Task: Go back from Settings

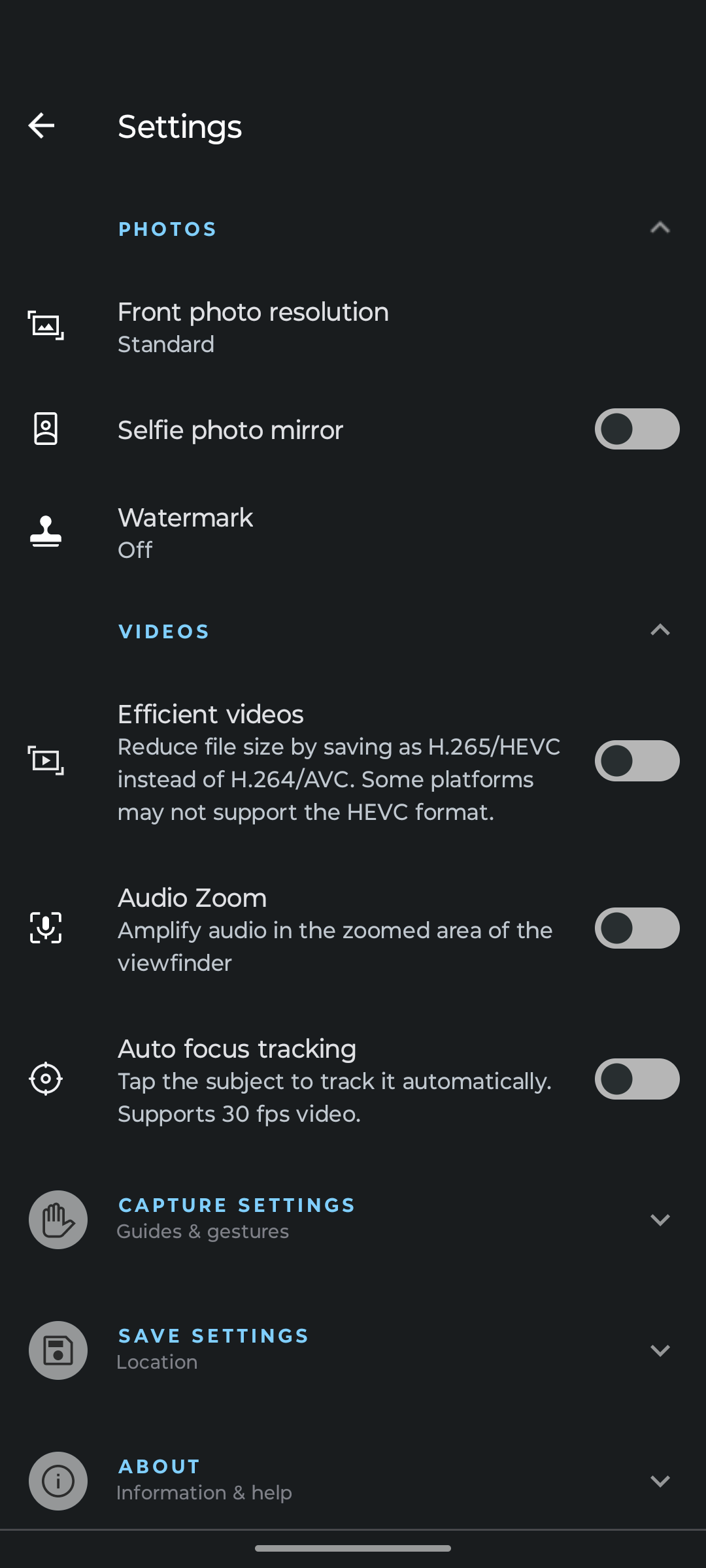Action: pyautogui.click(x=41, y=125)
